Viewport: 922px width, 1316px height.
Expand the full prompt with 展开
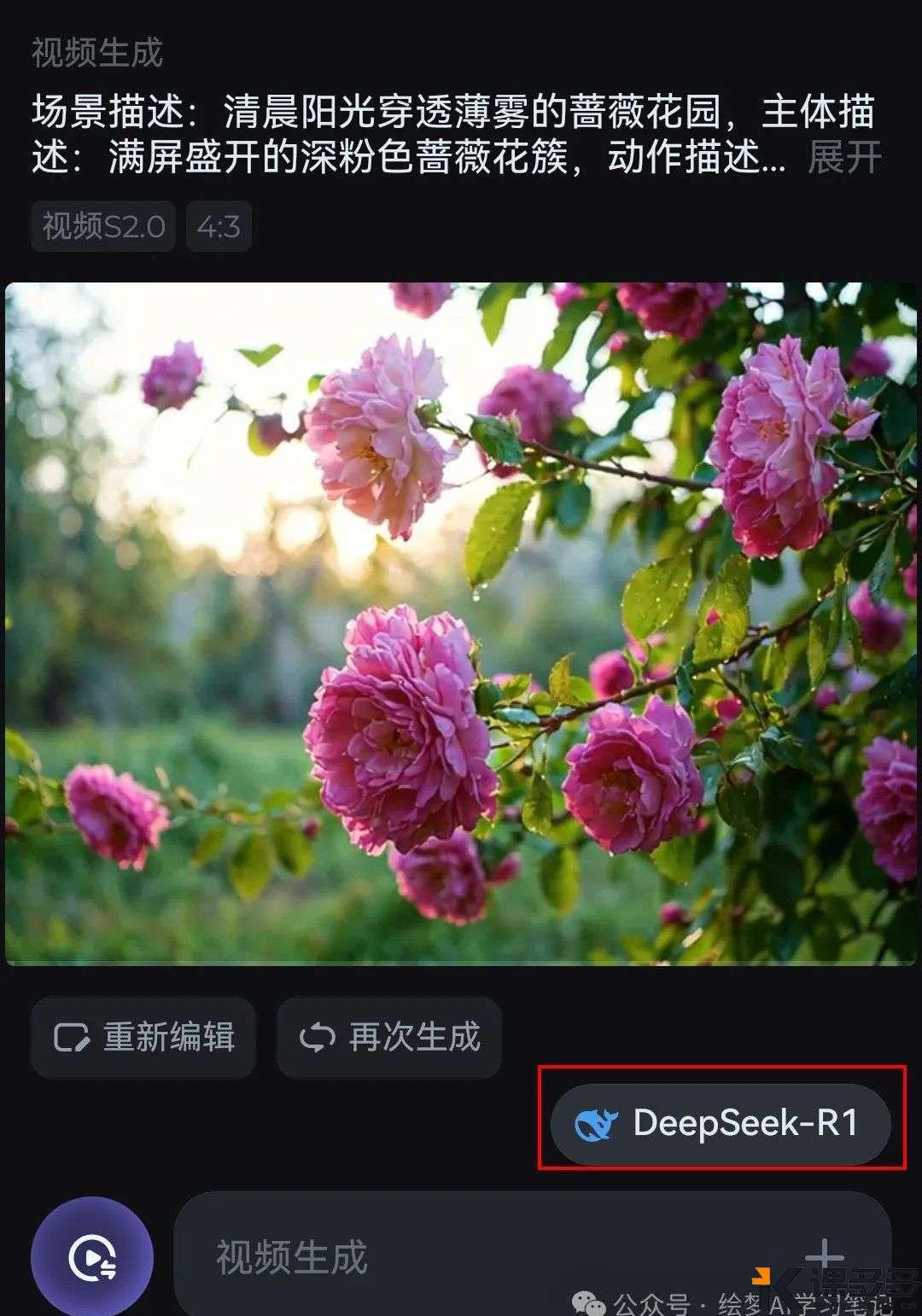point(843,158)
